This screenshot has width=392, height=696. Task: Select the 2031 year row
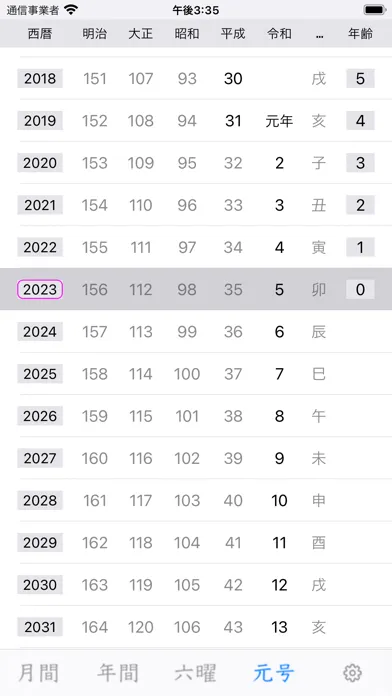pyautogui.click(x=196, y=627)
